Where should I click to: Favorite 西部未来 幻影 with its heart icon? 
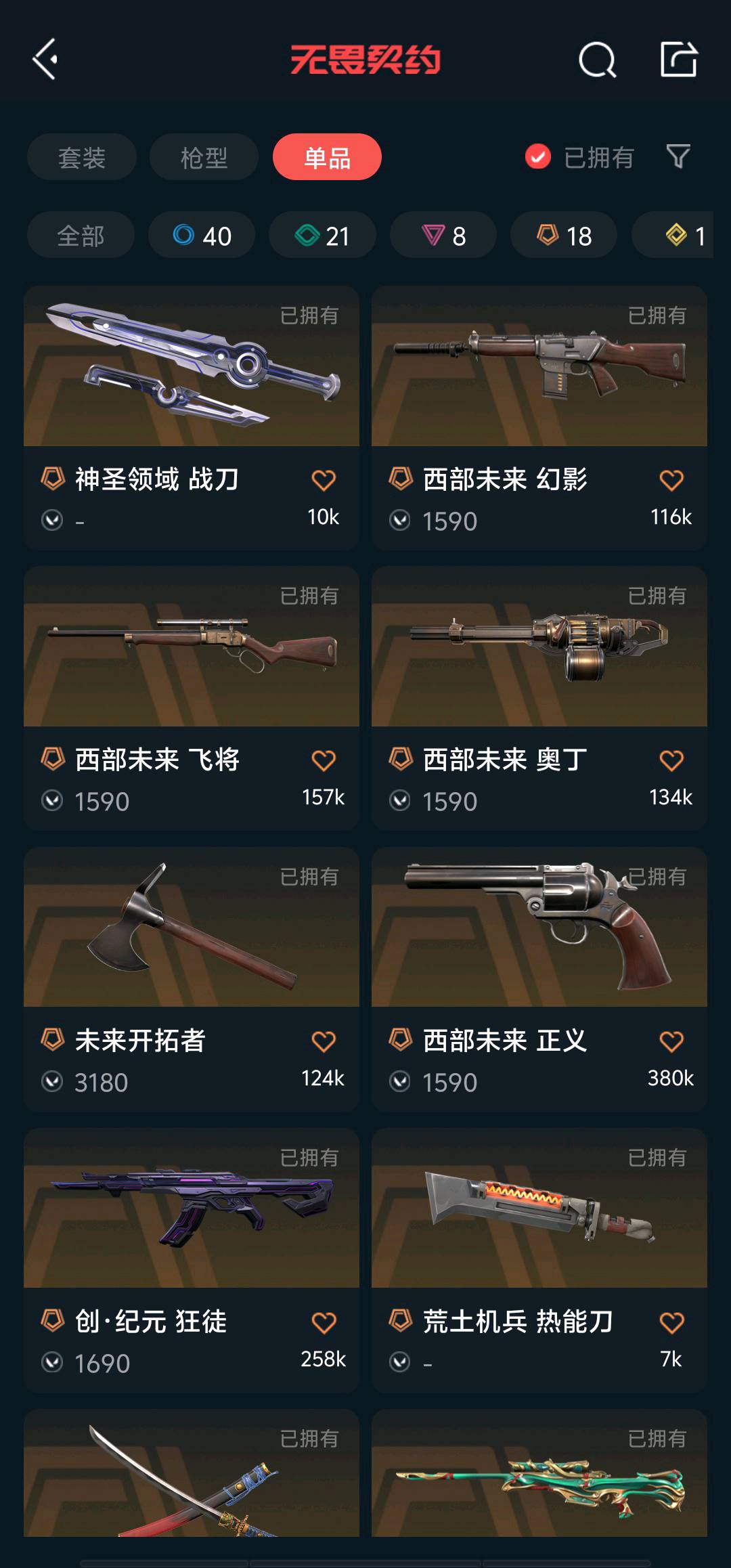[671, 480]
